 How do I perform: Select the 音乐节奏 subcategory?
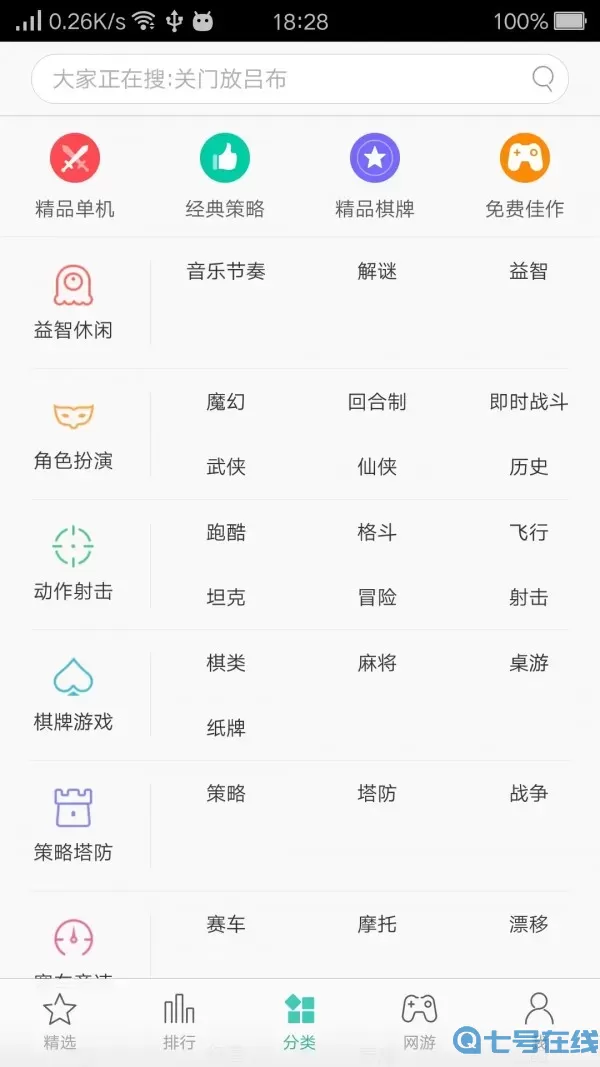click(226, 271)
